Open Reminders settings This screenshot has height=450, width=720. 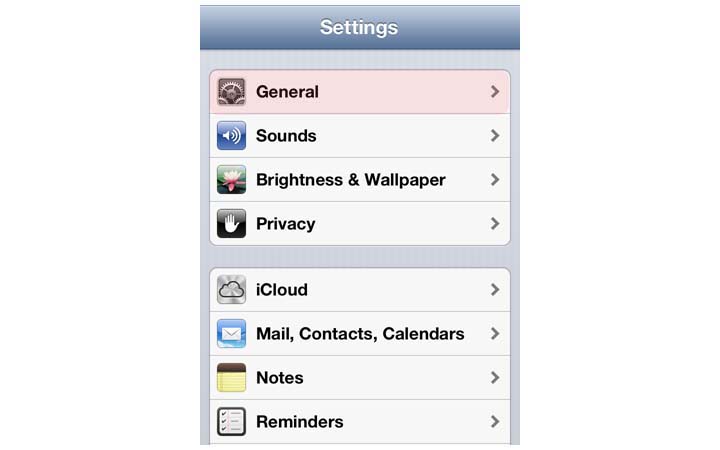(x=359, y=422)
